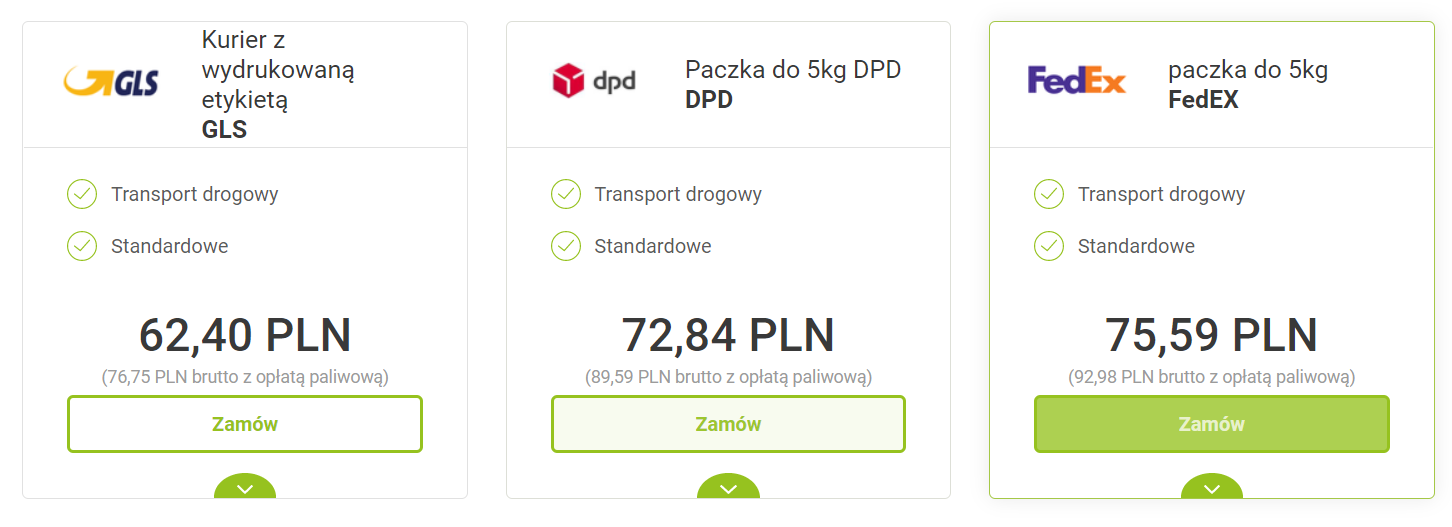The width and height of the screenshot is (1452, 527).
Task: Order the DPD parcel for 72,84 PLN
Action: pyautogui.click(x=728, y=424)
